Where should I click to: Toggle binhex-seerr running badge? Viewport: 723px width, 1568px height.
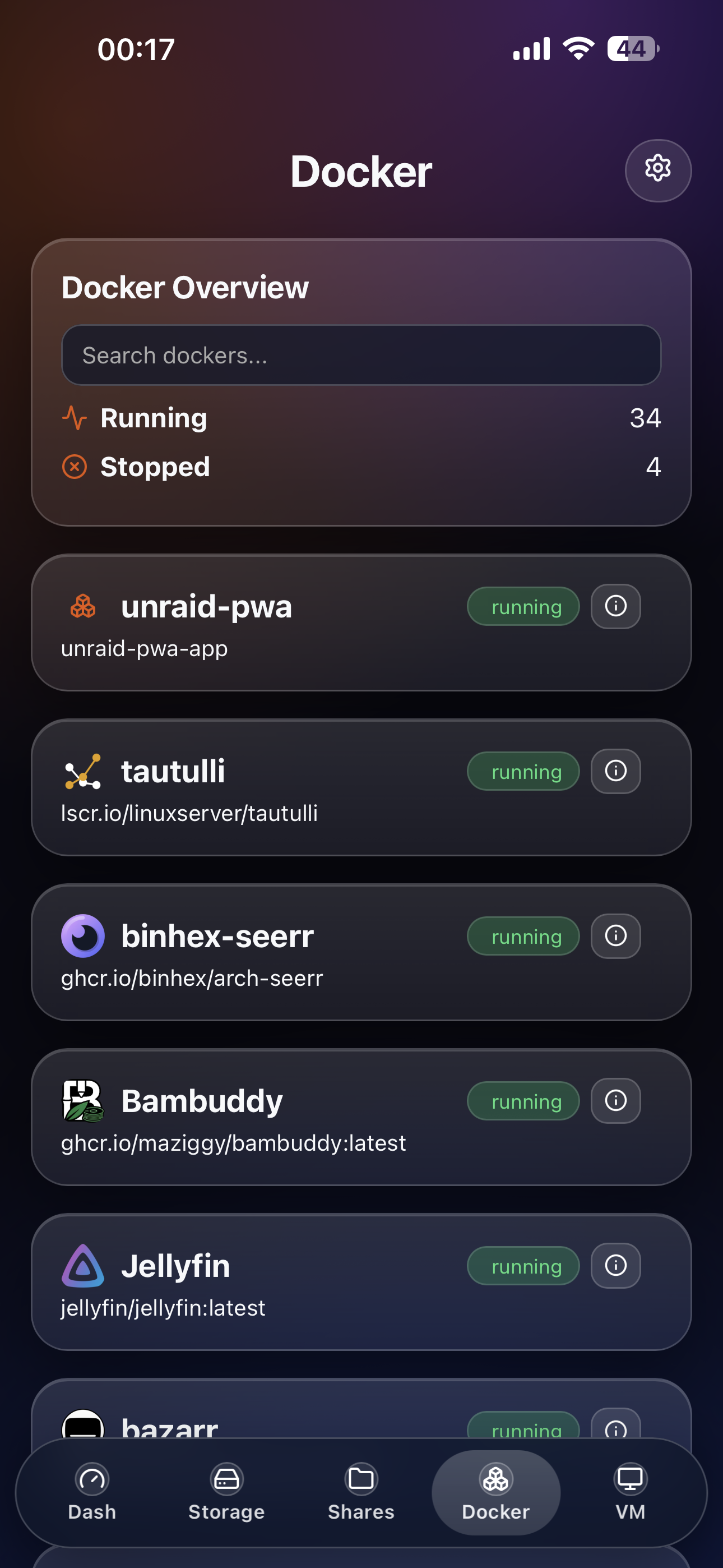[x=523, y=935]
